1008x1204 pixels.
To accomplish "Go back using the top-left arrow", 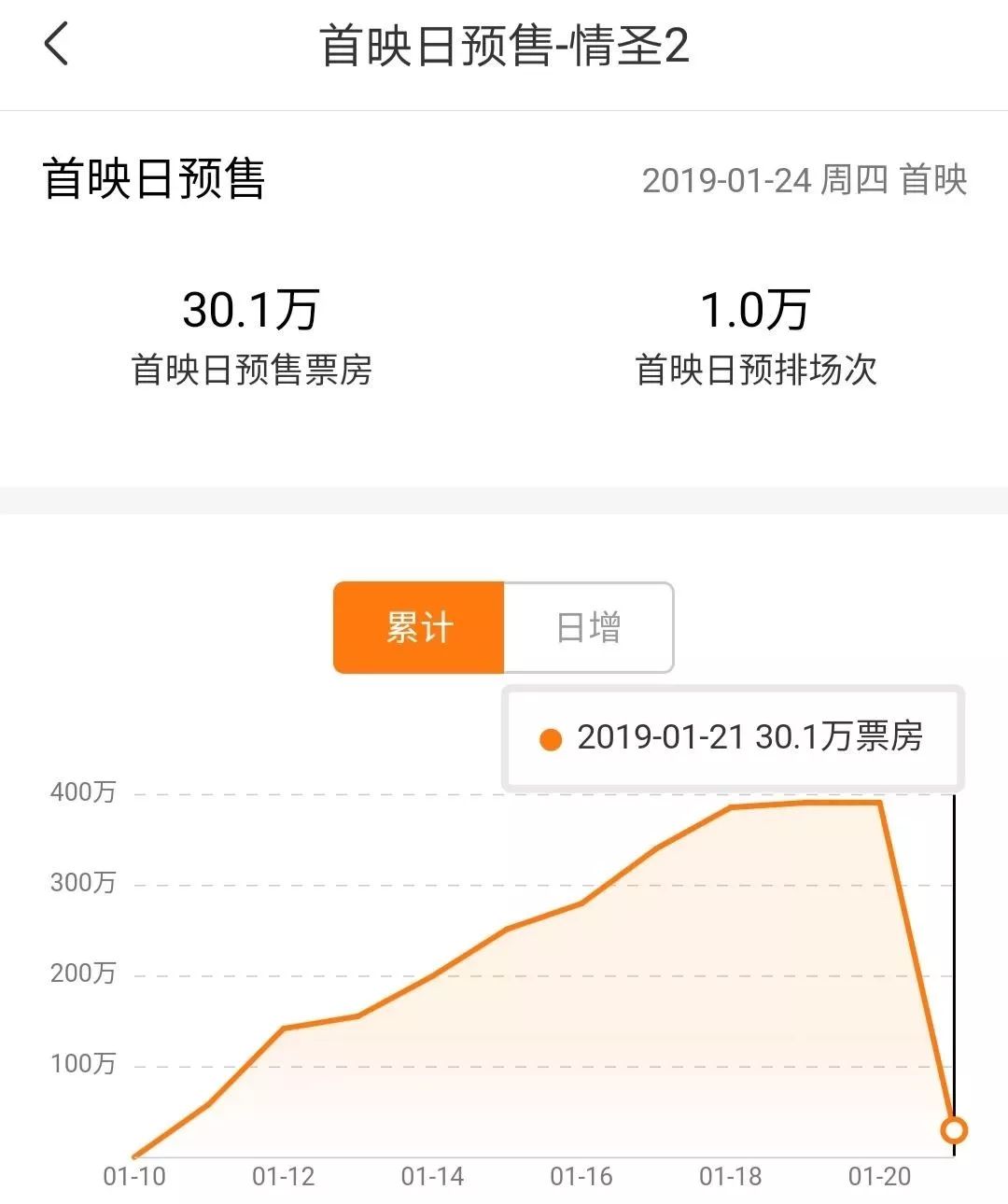I will point(56,44).
